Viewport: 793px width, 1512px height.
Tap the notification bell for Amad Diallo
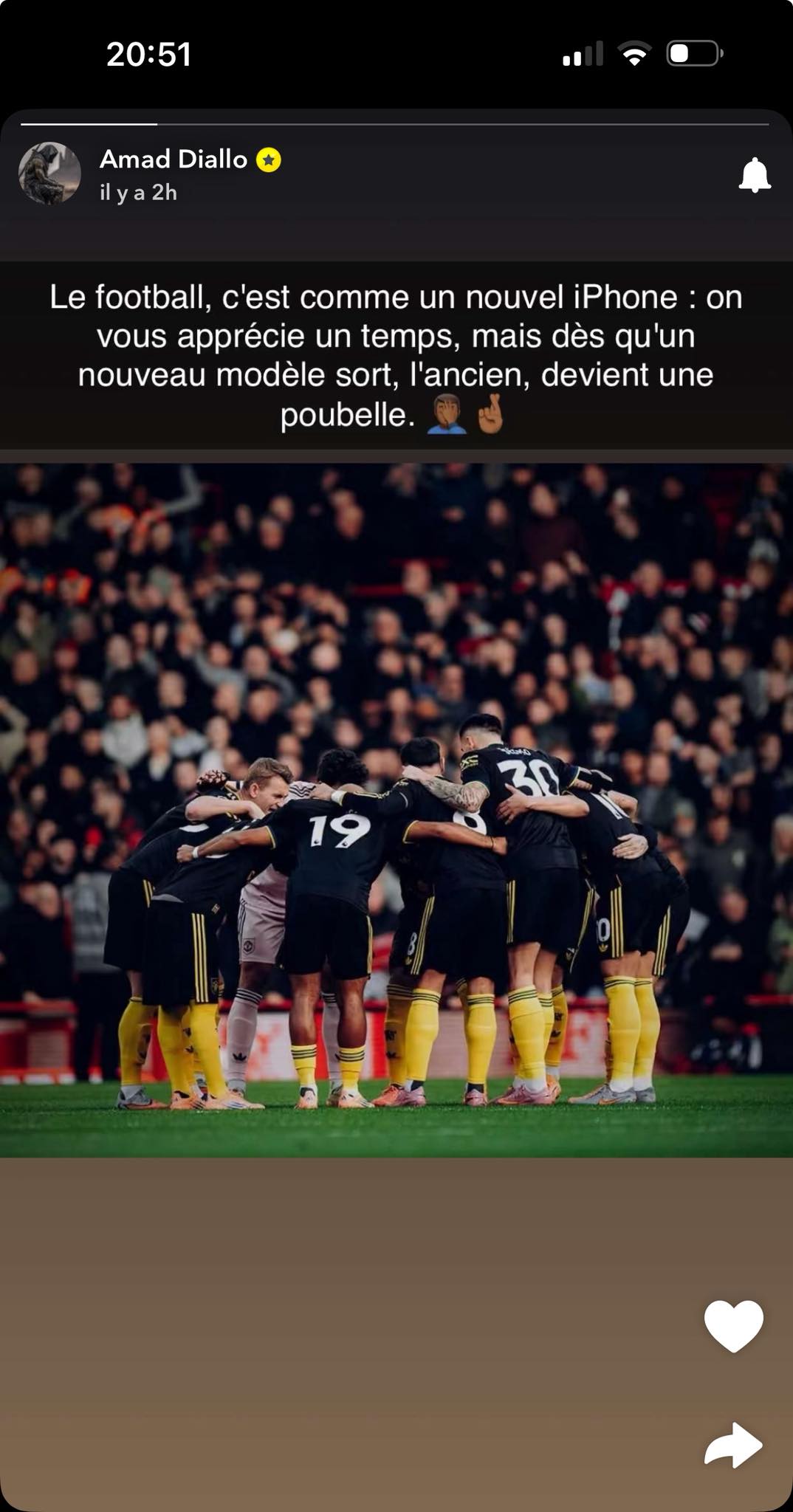pos(754,175)
